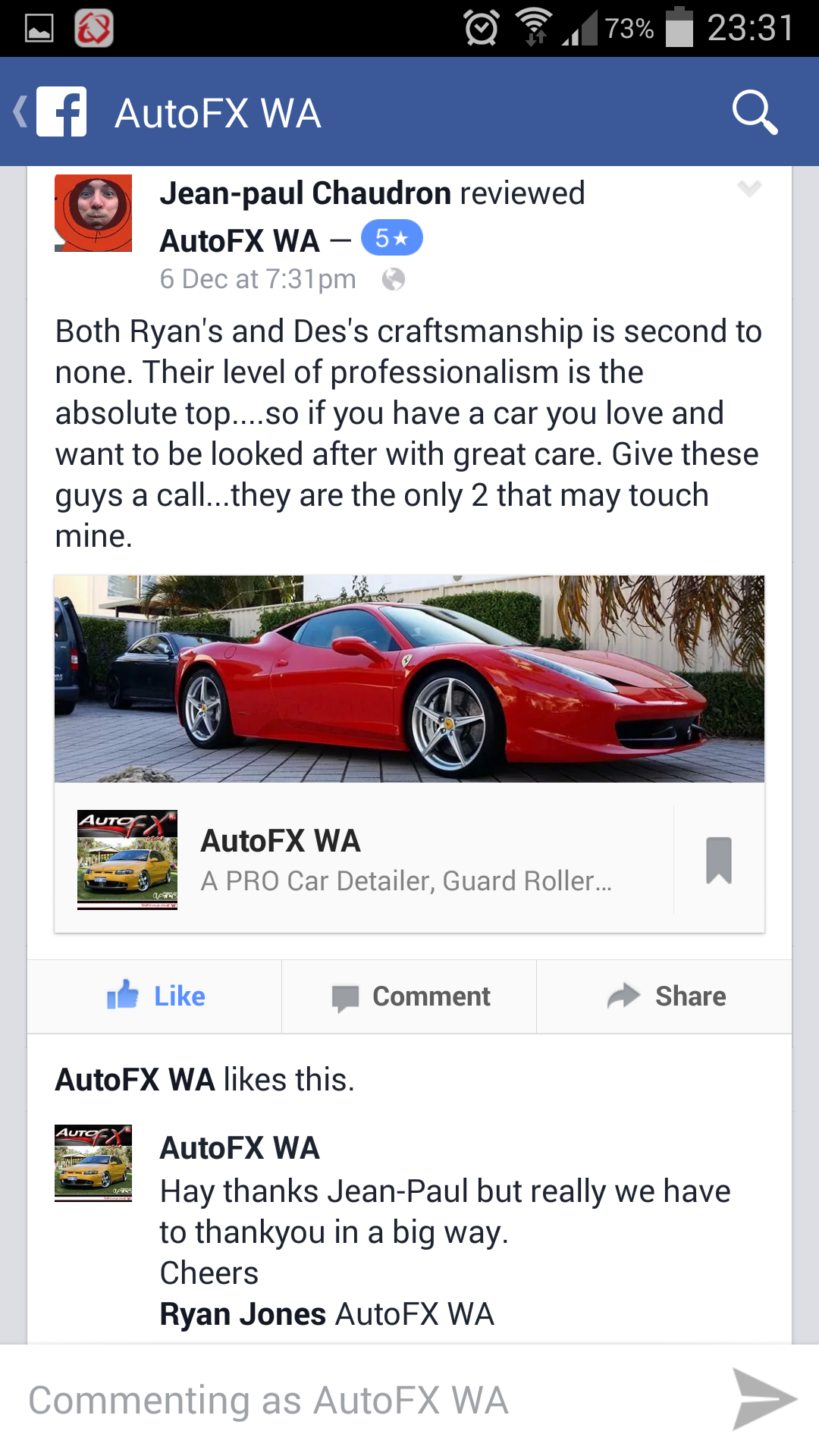The image size is (819, 1456).
Task: Open the AutoFX WA page card
Action: click(364, 859)
